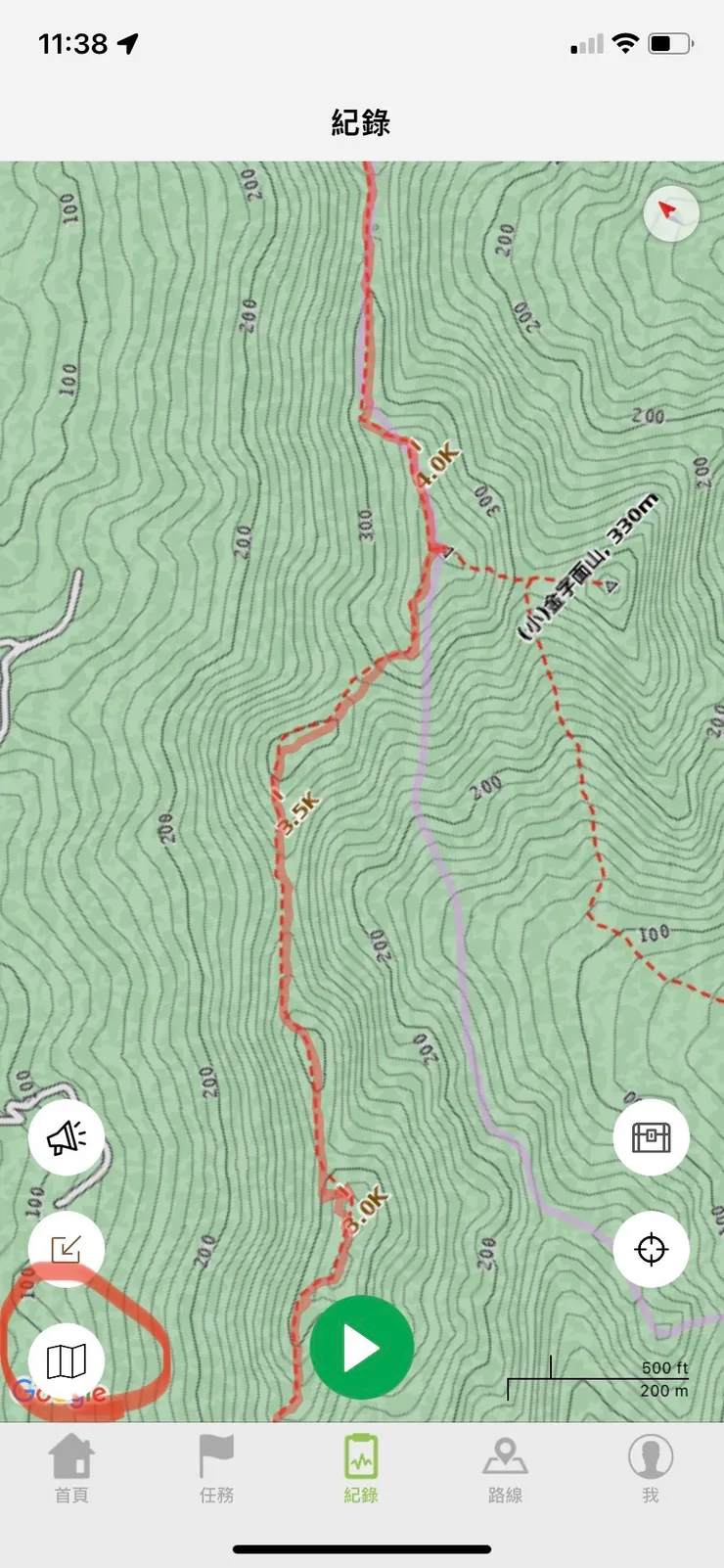Screen dimensions: 724x1568
Task: Switch to the 首頁 tab
Action: click(71, 1468)
